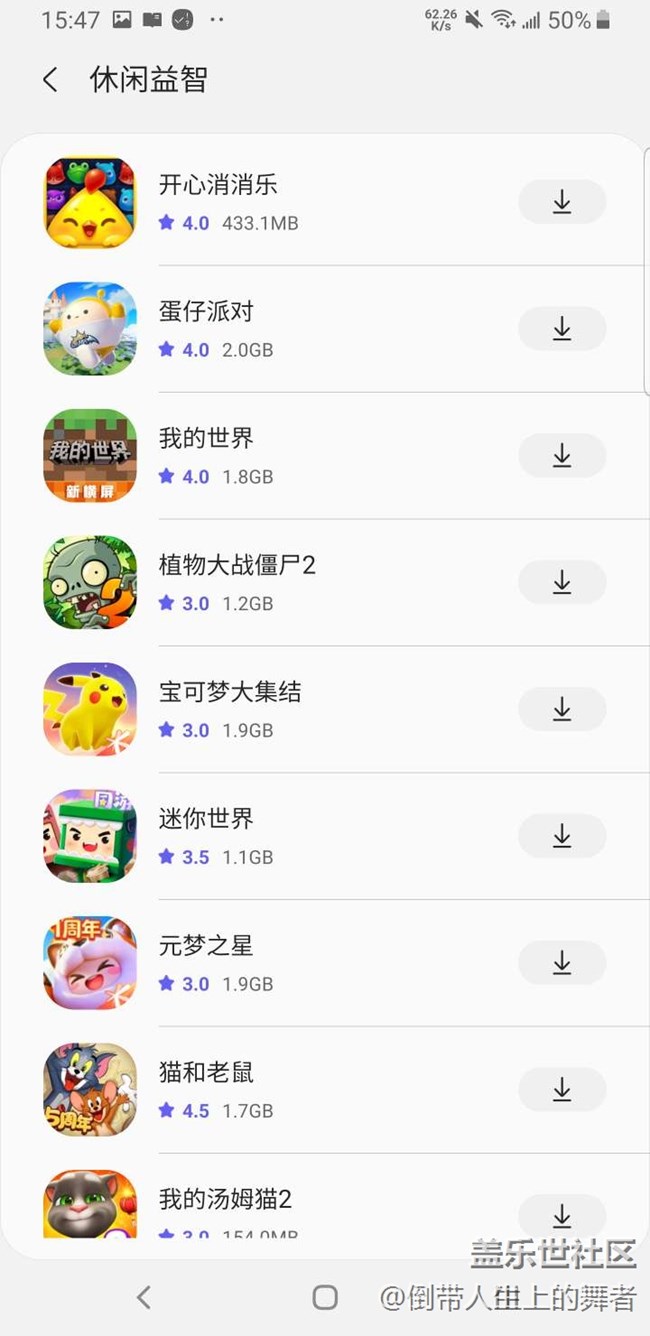Go back from 休闲益智 page
The height and width of the screenshot is (1336, 650).
coord(51,80)
